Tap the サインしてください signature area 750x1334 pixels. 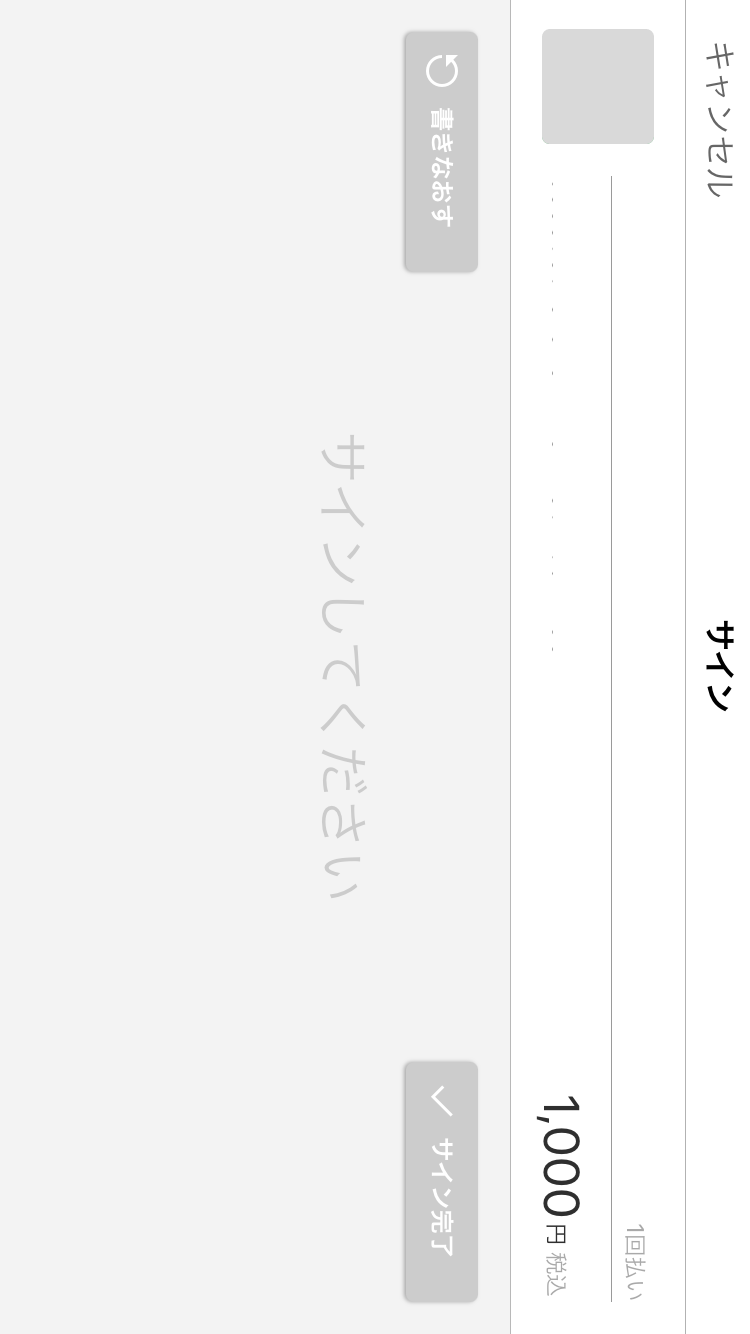tap(255, 667)
